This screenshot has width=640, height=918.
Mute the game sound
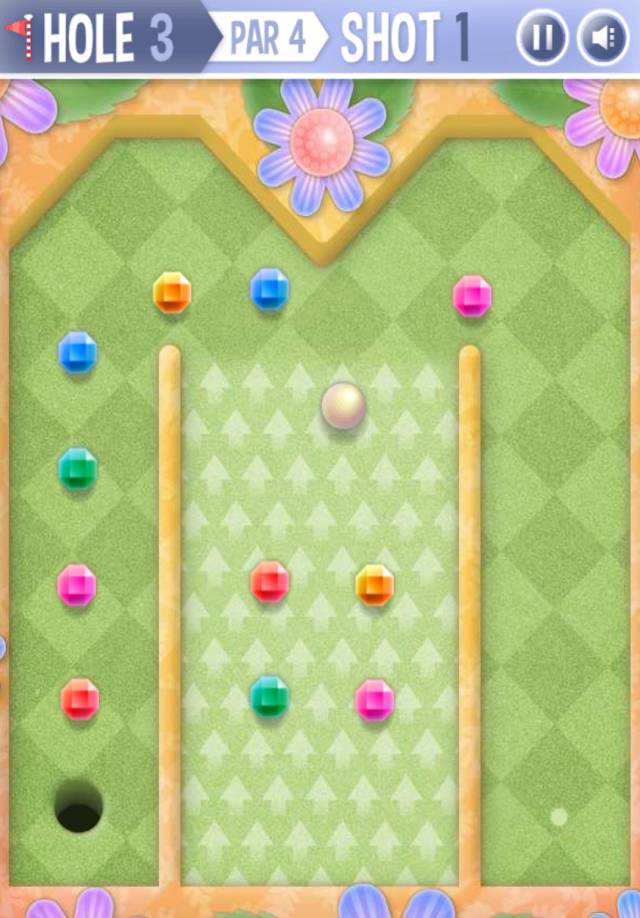tap(602, 38)
